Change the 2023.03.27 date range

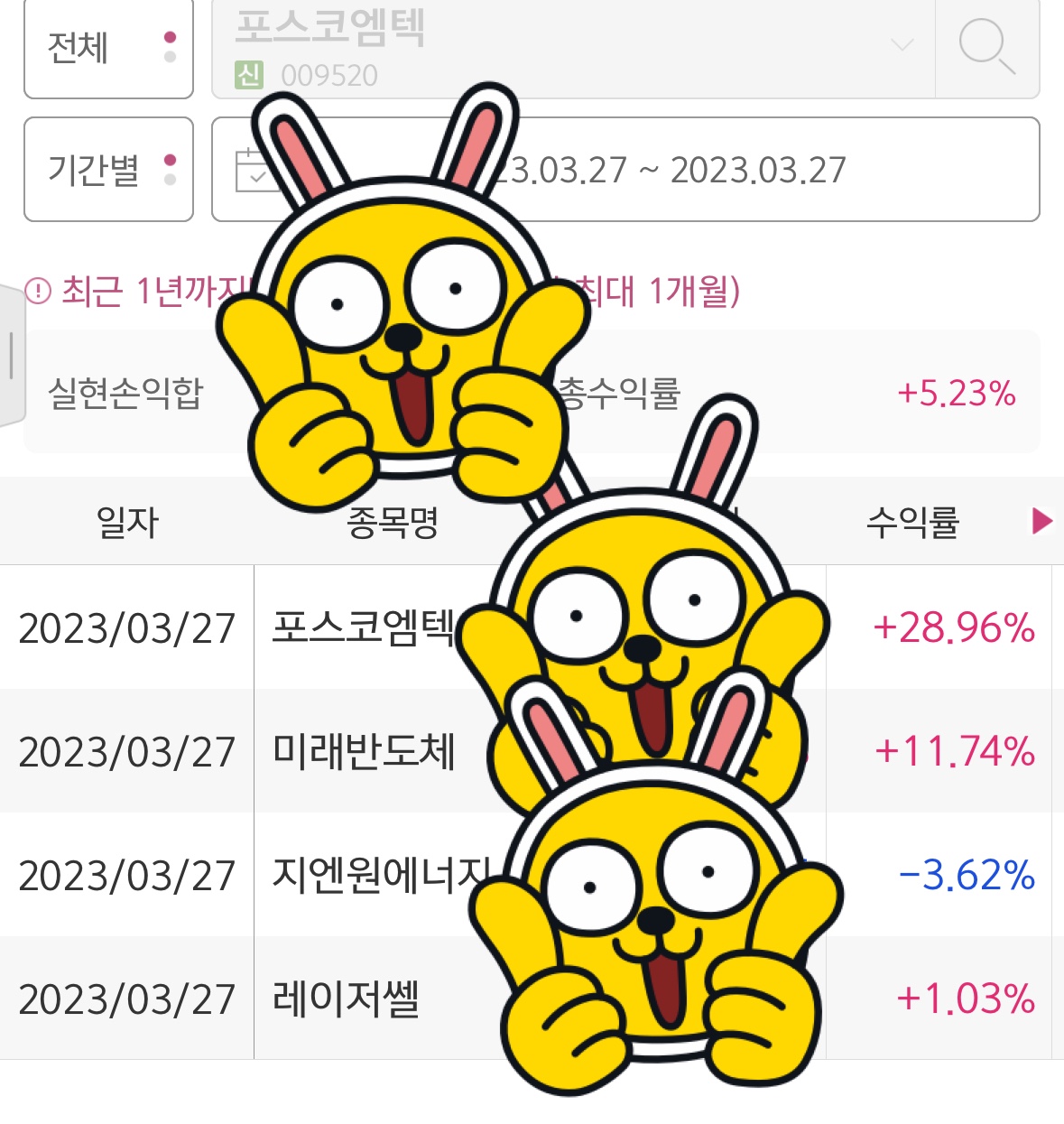pos(668,170)
